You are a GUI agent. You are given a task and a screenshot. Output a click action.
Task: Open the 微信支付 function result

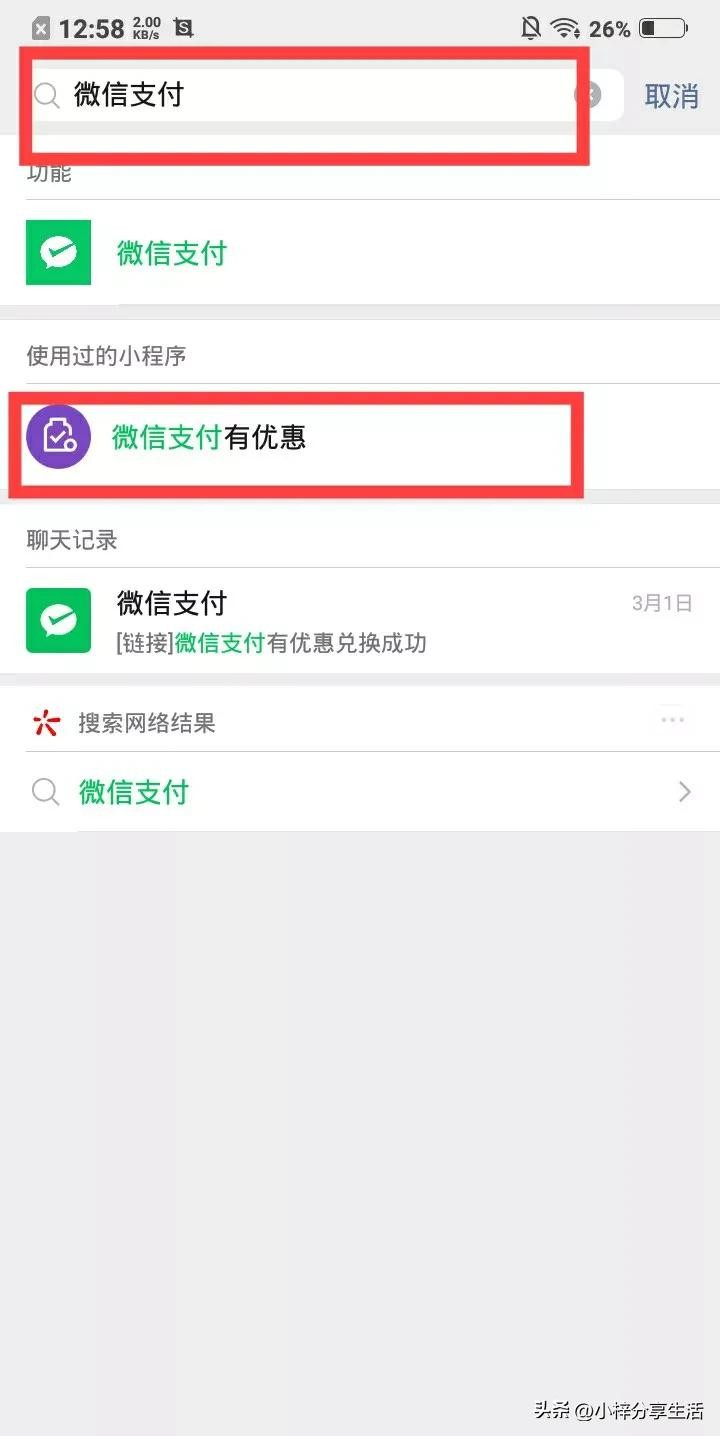coord(170,253)
